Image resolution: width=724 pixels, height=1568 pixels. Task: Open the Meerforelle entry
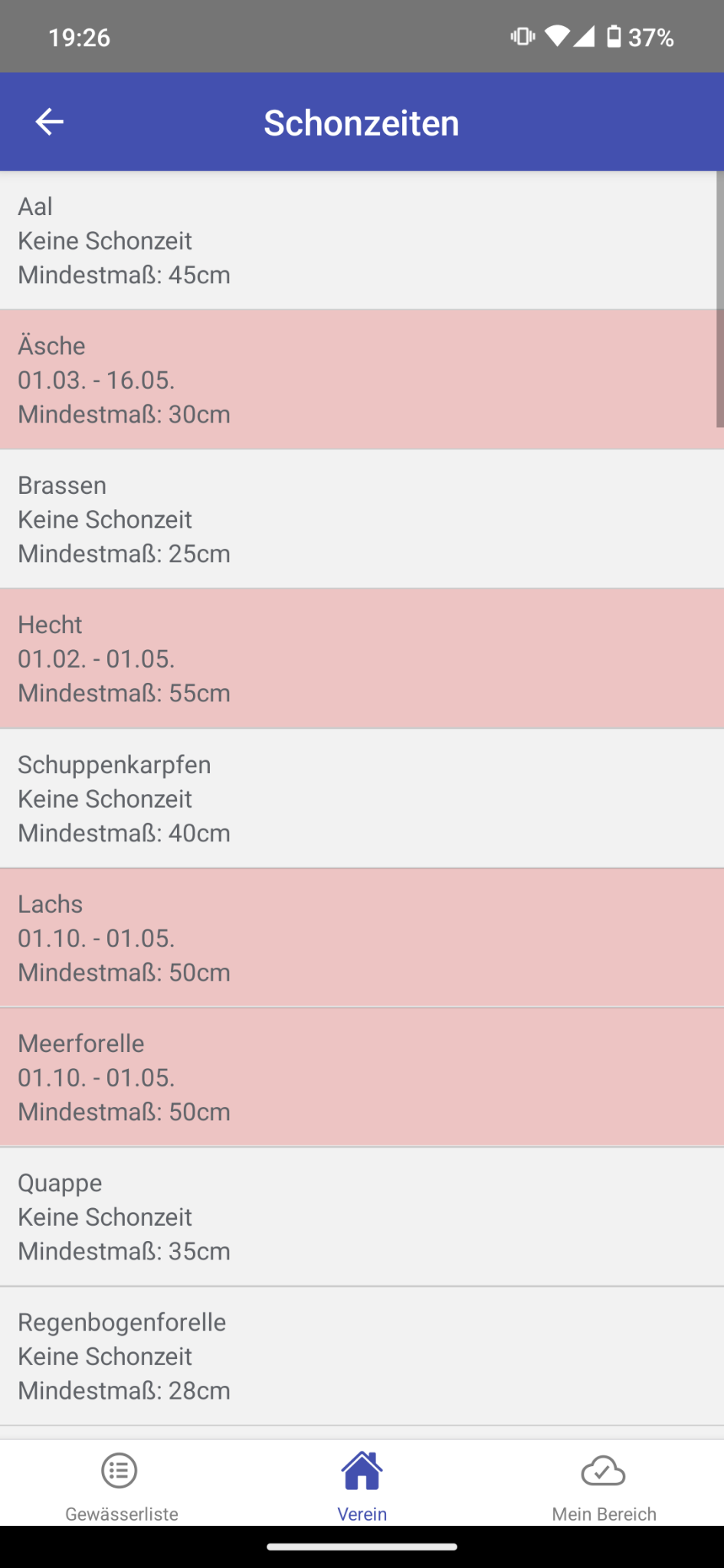point(362,1077)
